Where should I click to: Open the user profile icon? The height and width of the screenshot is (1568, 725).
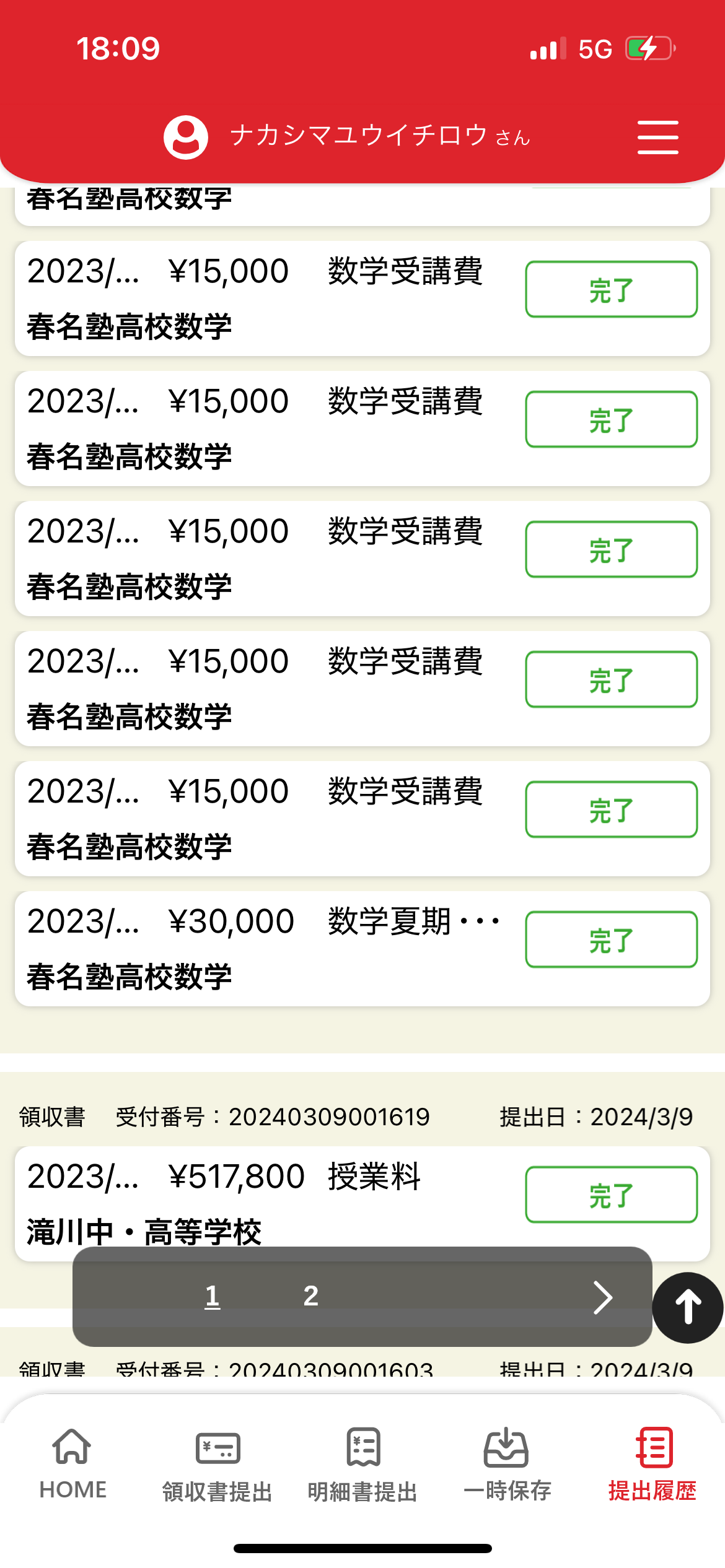coord(185,137)
